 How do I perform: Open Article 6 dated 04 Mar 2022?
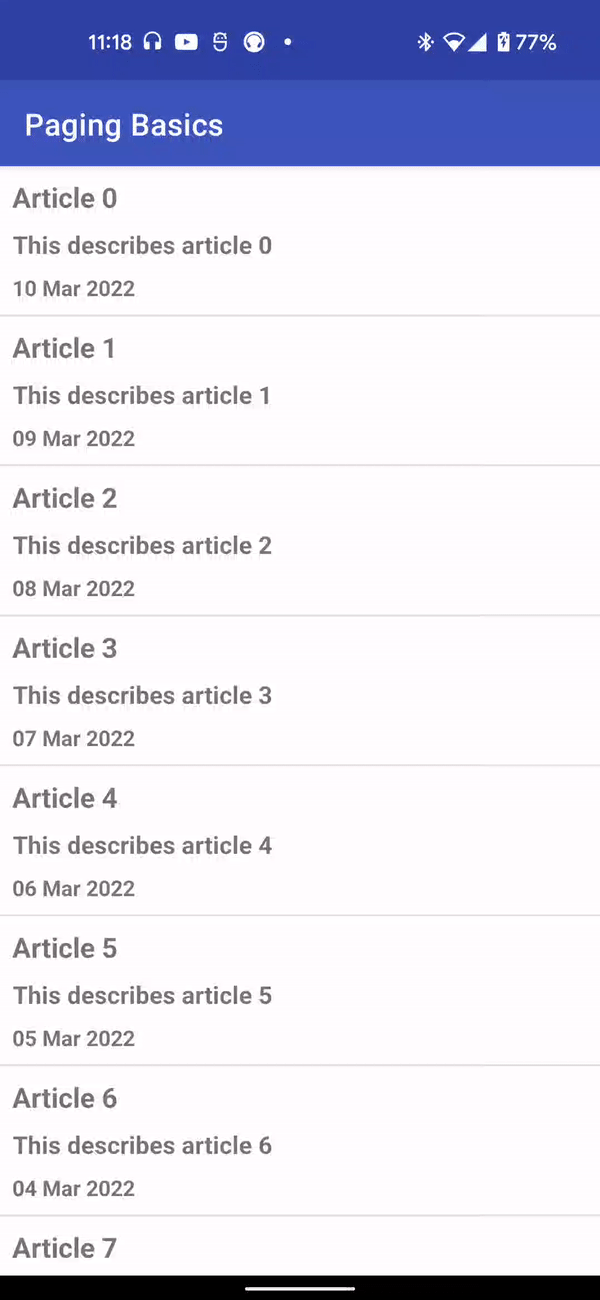[300, 1142]
